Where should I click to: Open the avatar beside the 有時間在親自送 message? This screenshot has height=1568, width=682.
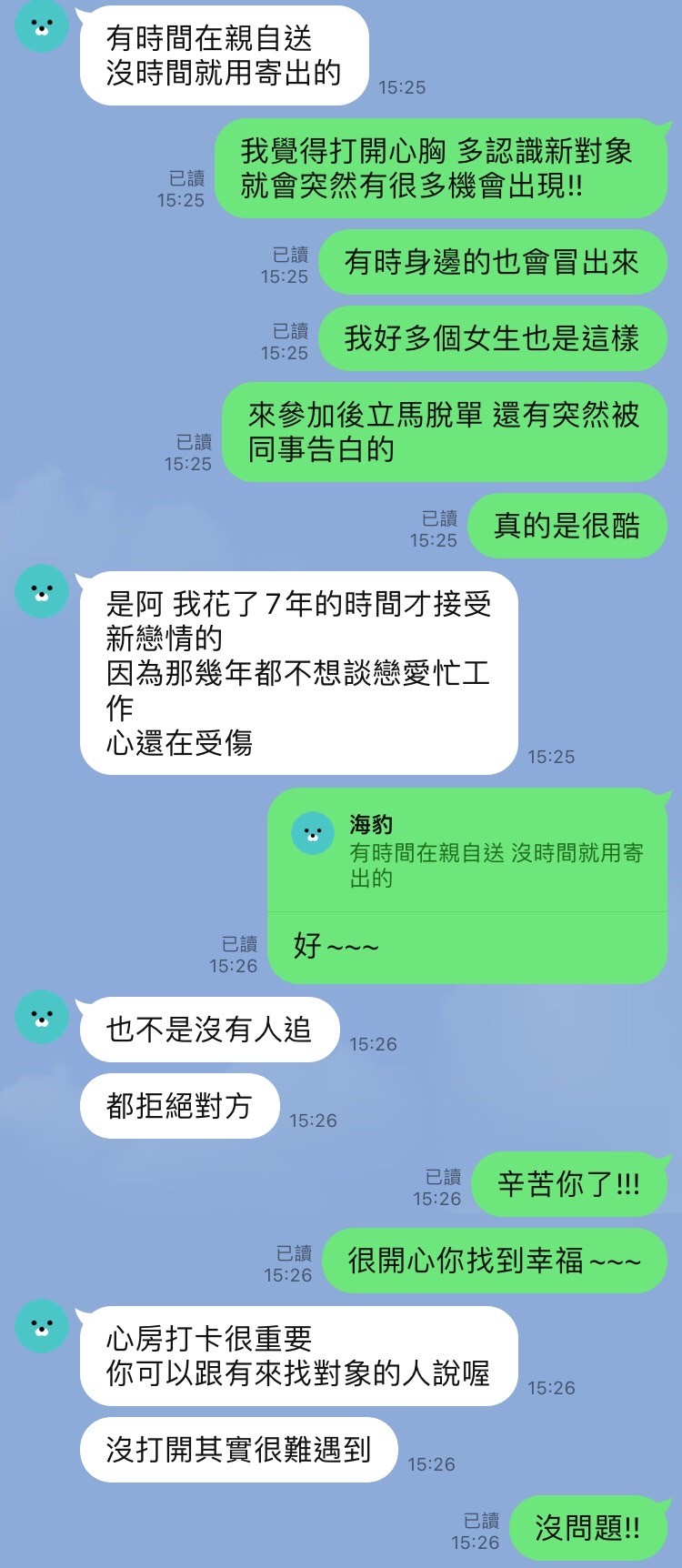(x=42, y=25)
